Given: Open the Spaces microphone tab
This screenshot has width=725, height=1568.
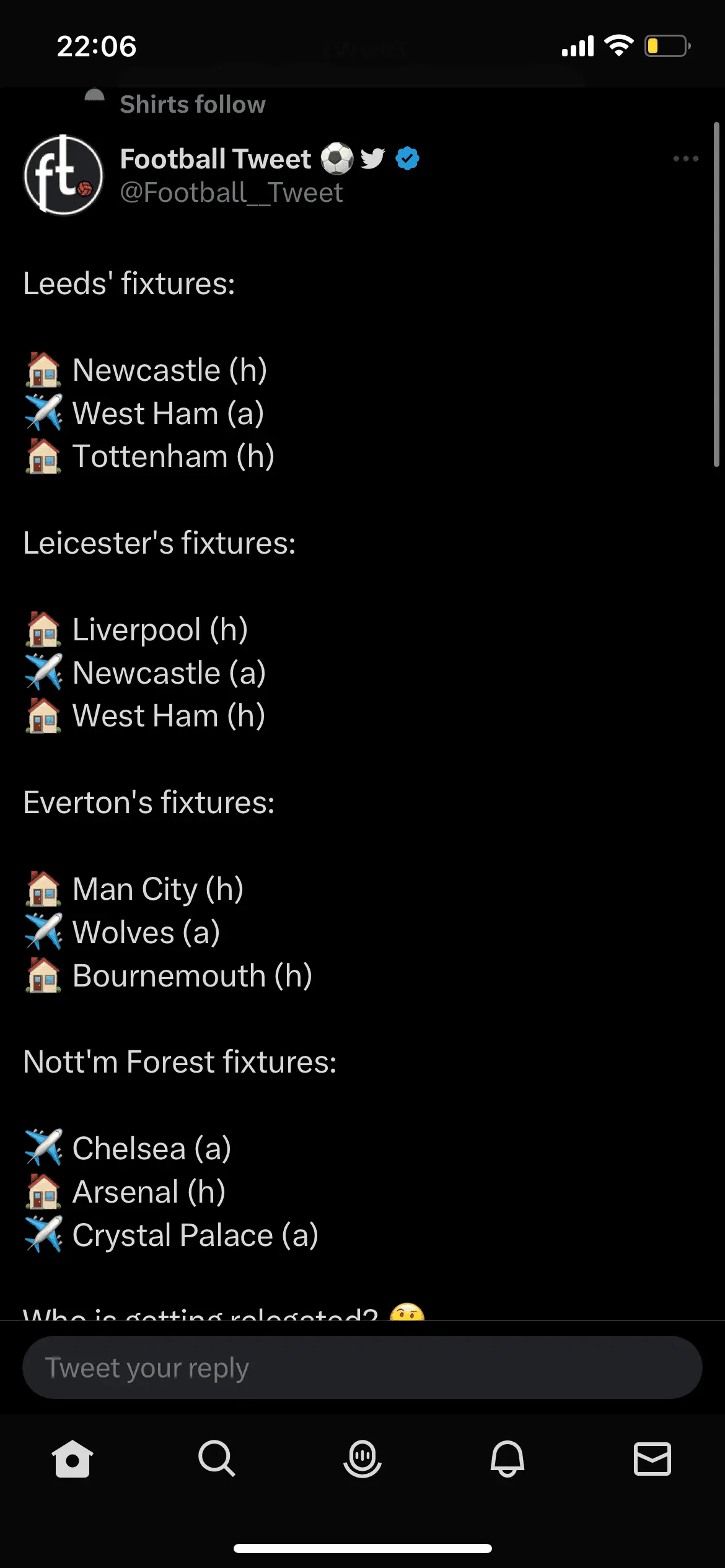Looking at the screenshot, I should tap(362, 1458).
